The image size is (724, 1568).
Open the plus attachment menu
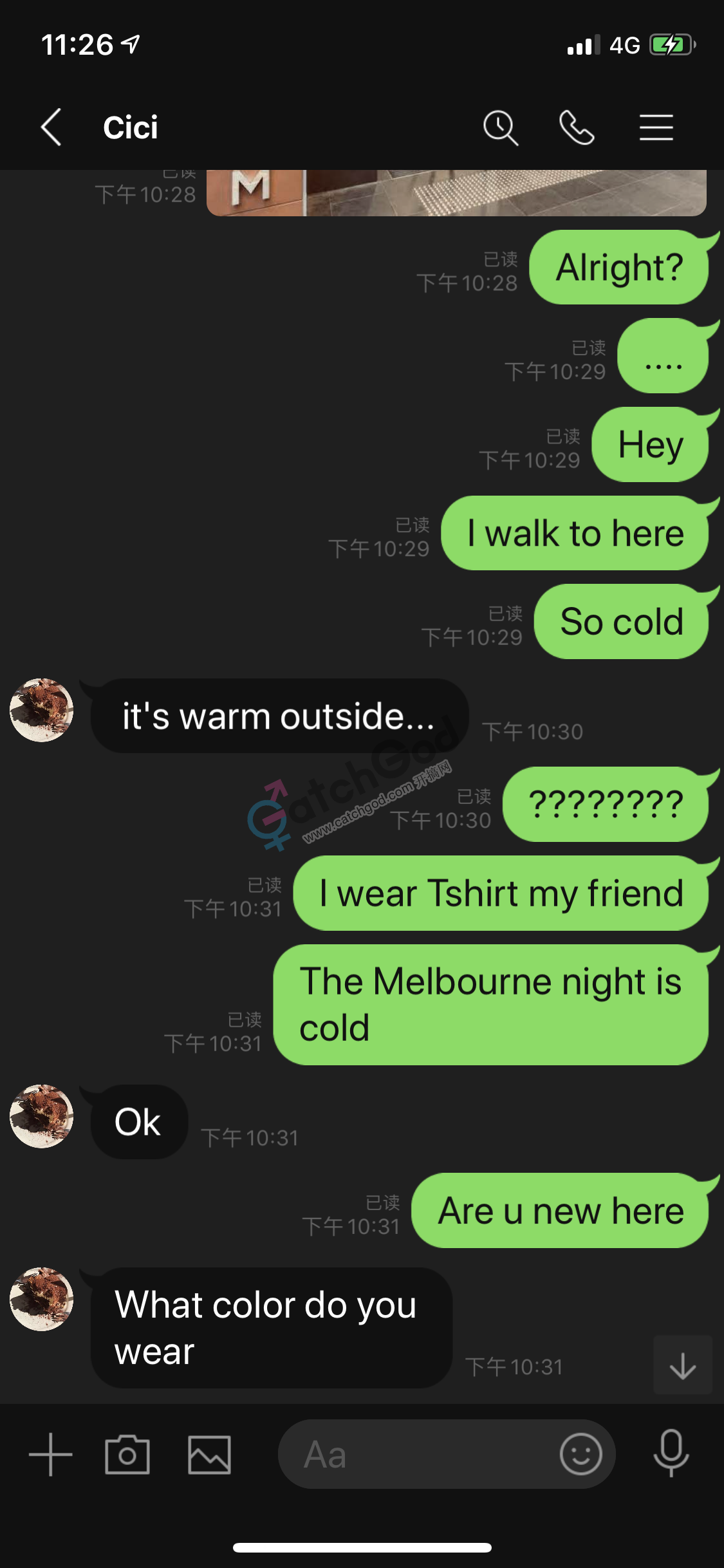click(x=50, y=1455)
